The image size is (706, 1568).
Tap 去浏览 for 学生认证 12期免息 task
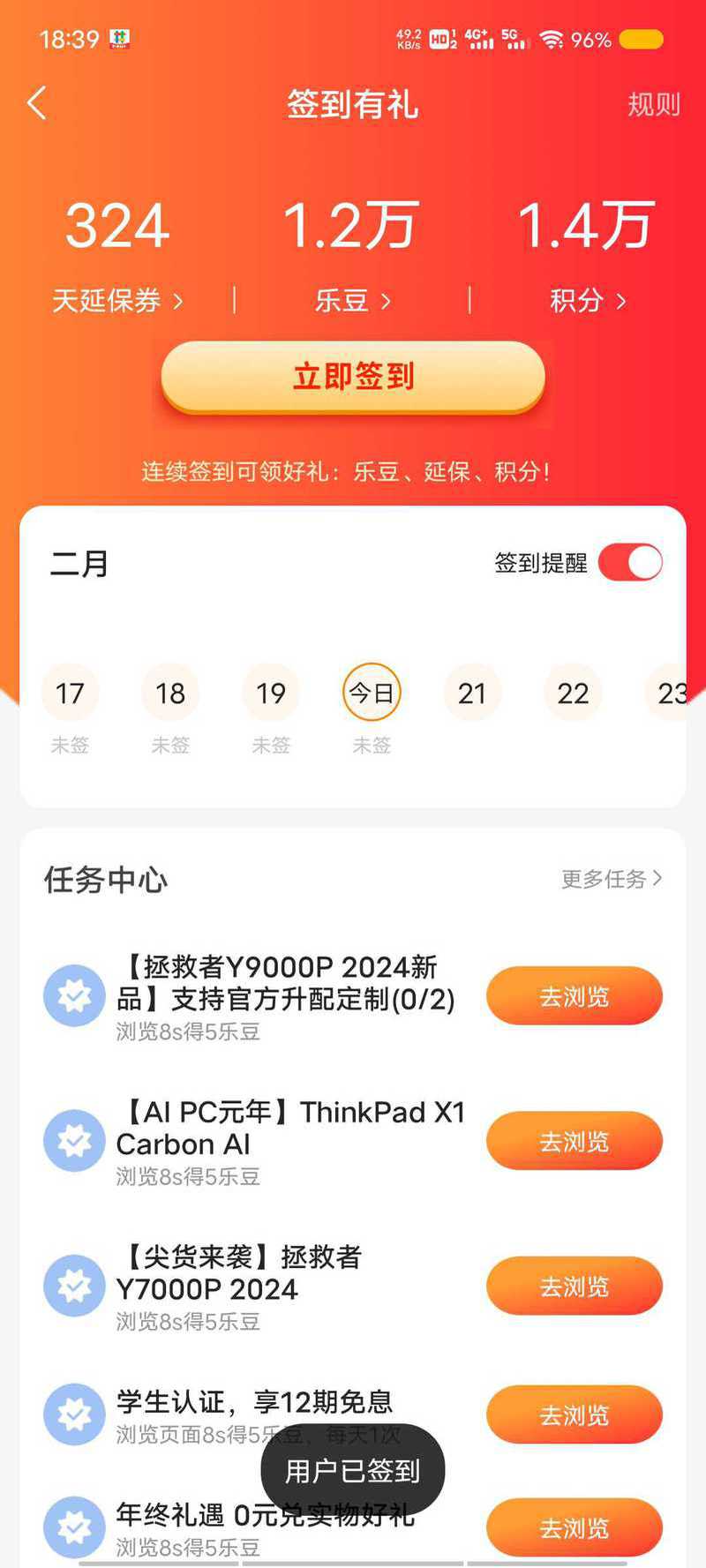point(574,1415)
